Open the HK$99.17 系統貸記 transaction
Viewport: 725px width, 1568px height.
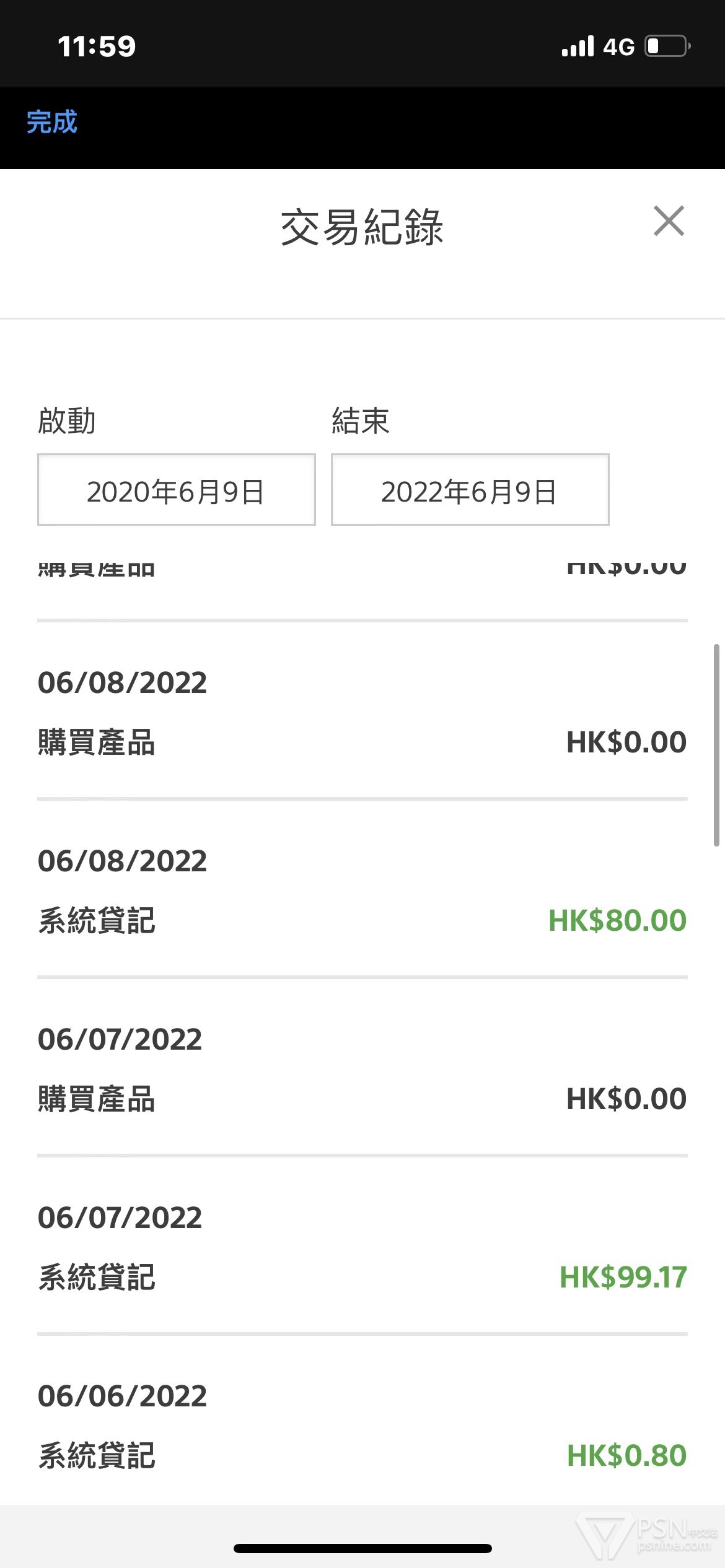point(362,1246)
